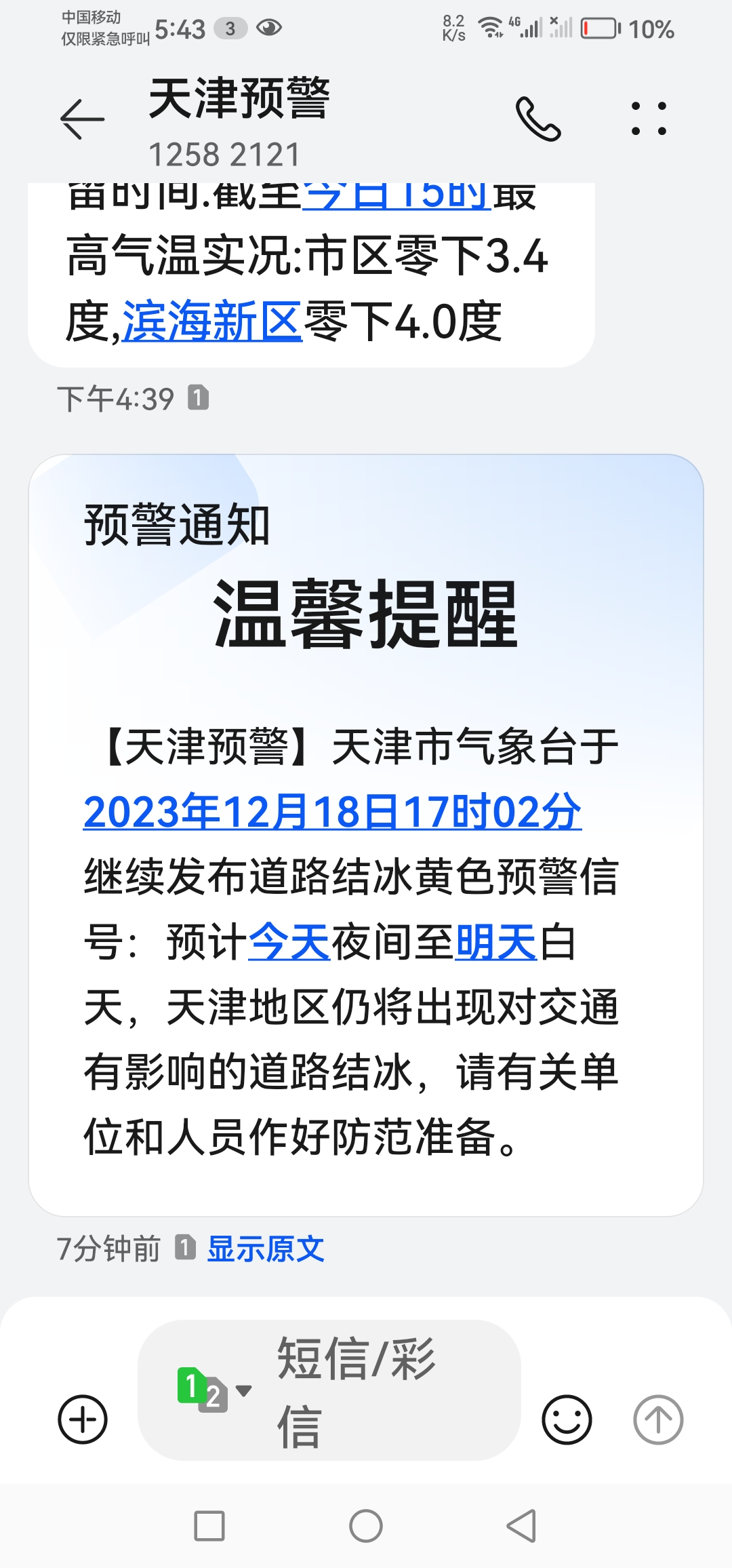Go to the system home screen

366,1526
